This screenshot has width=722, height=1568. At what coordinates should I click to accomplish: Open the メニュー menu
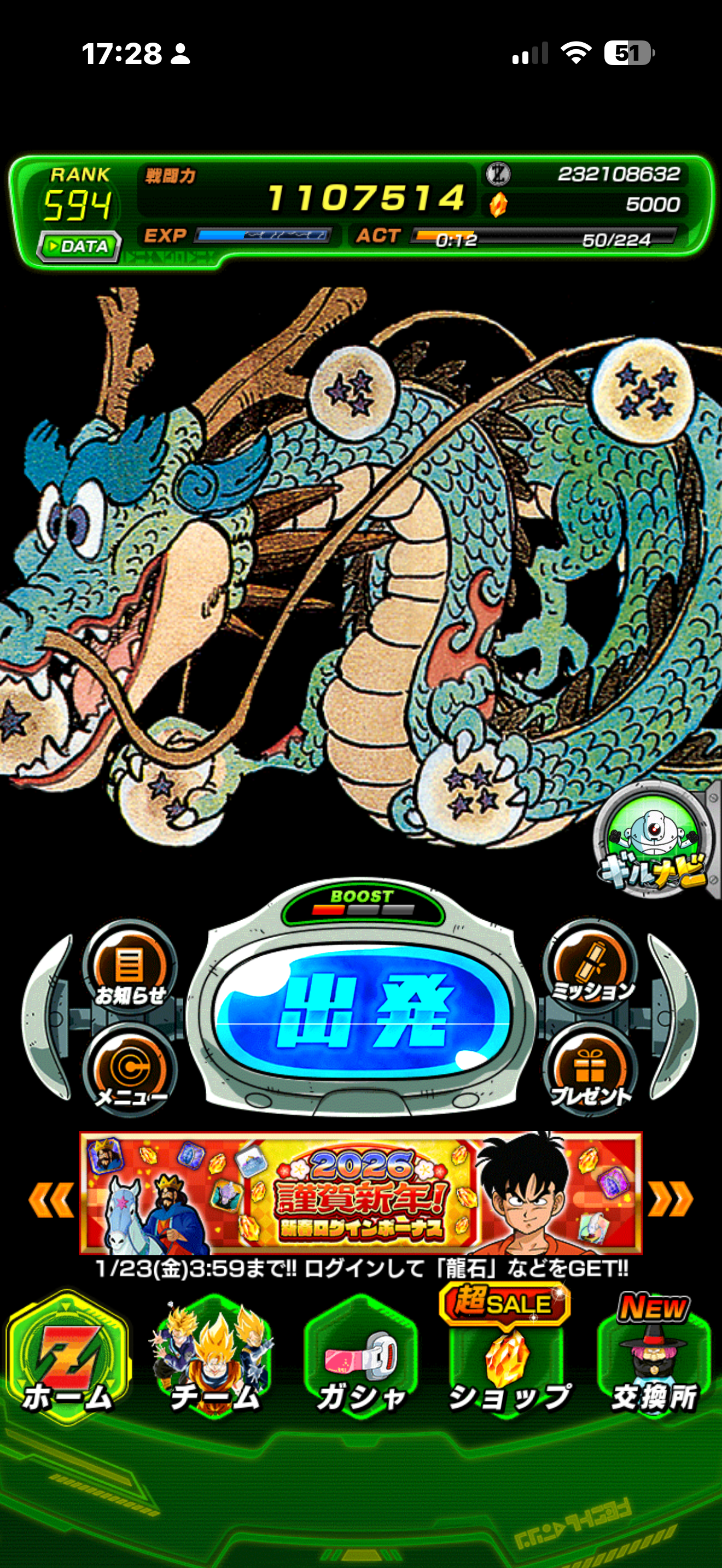pos(130,1073)
